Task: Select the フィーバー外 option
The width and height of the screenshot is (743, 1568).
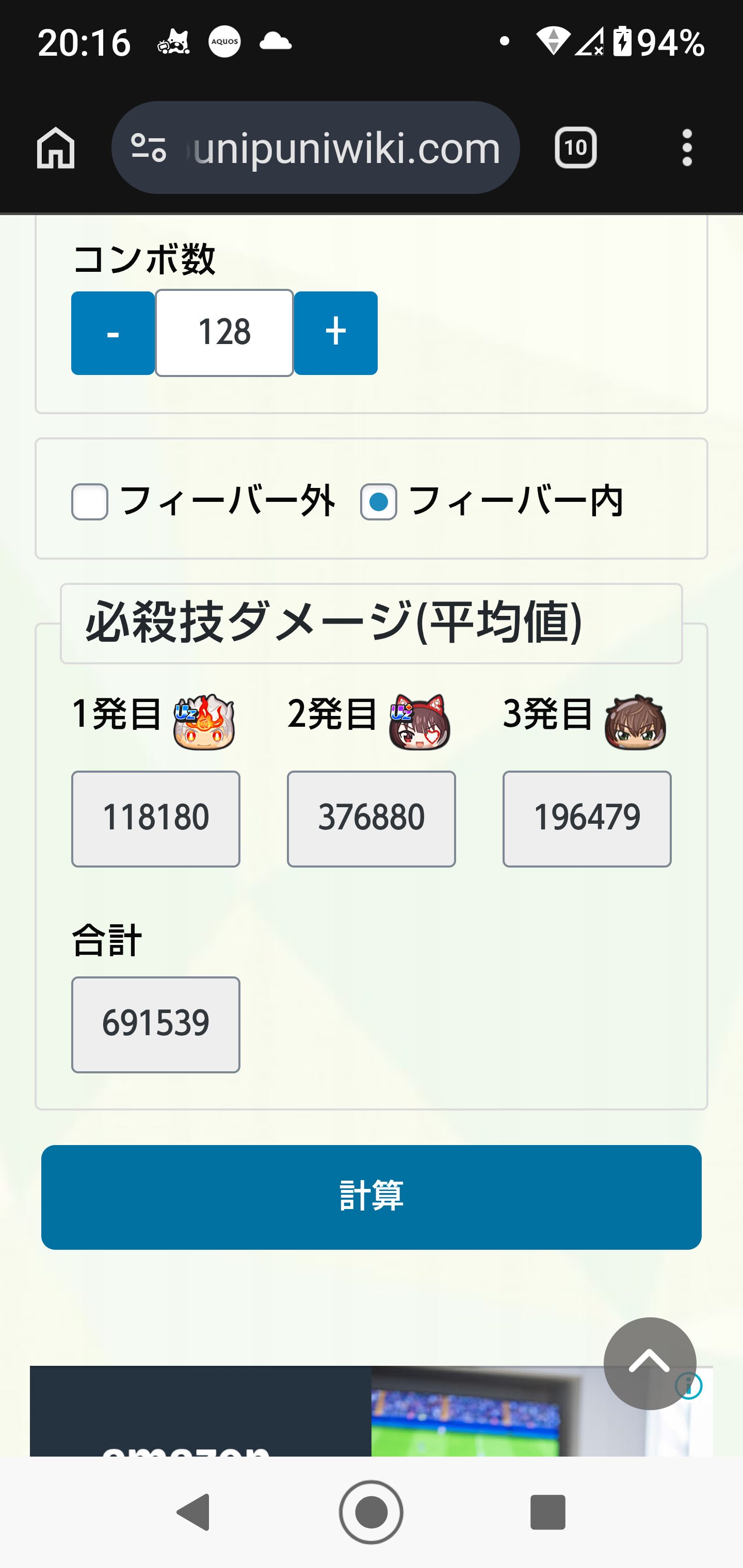Action: pyautogui.click(x=90, y=501)
